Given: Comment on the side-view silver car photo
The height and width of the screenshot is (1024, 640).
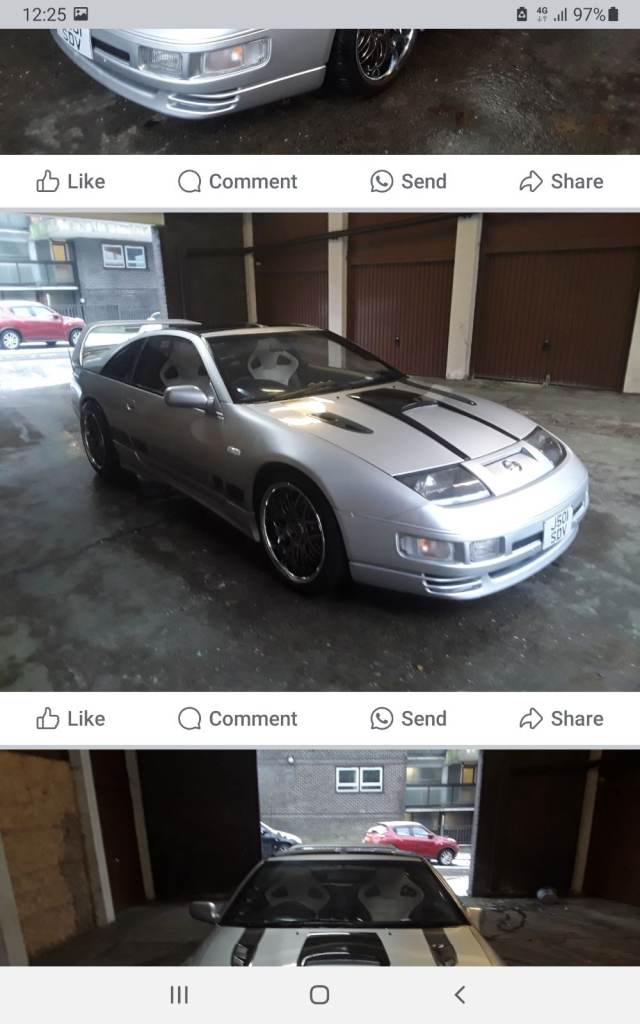Looking at the screenshot, I should pyautogui.click(x=237, y=718).
